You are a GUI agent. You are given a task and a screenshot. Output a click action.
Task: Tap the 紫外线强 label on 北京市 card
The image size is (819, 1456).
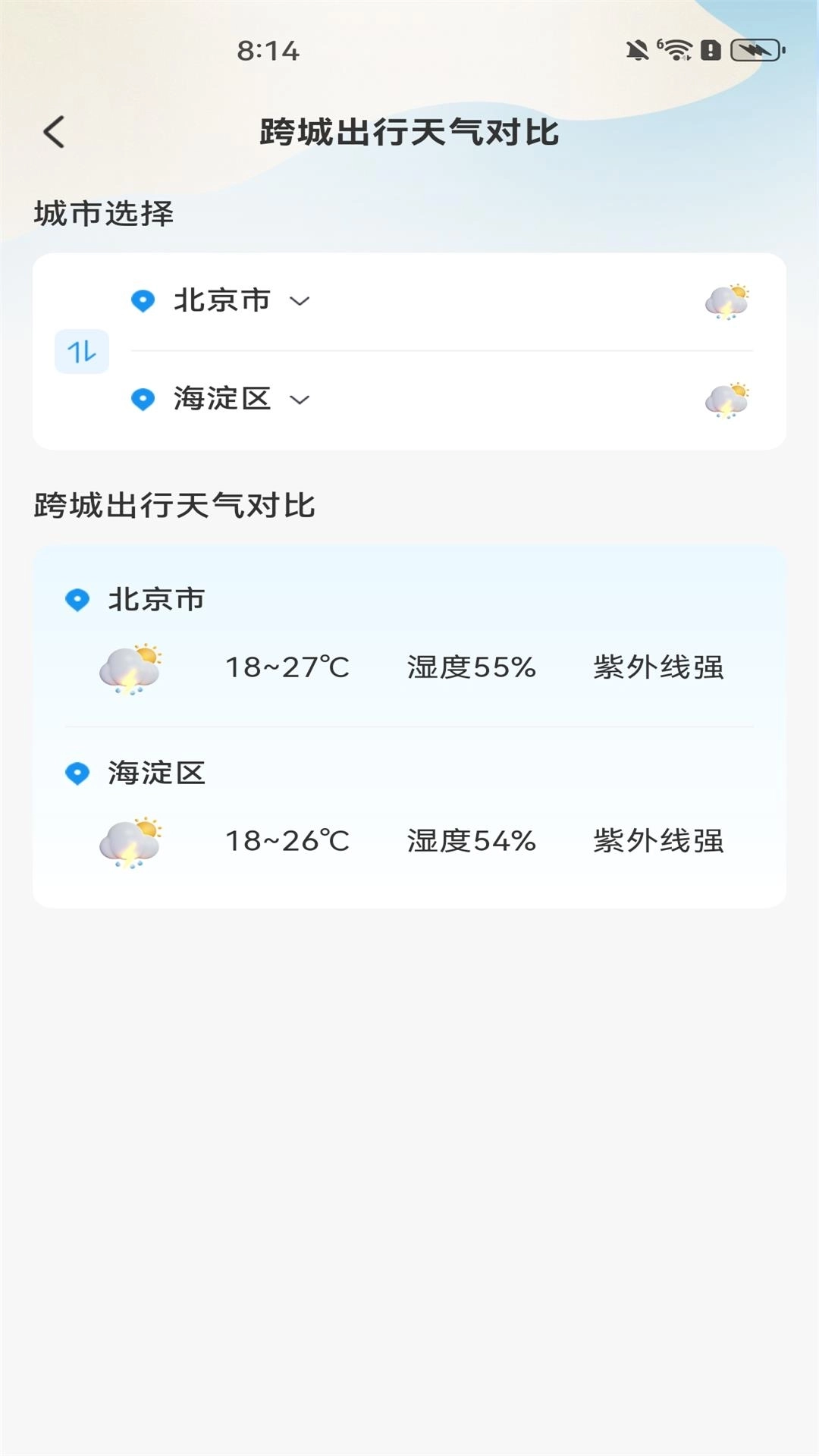pyautogui.click(x=658, y=669)
